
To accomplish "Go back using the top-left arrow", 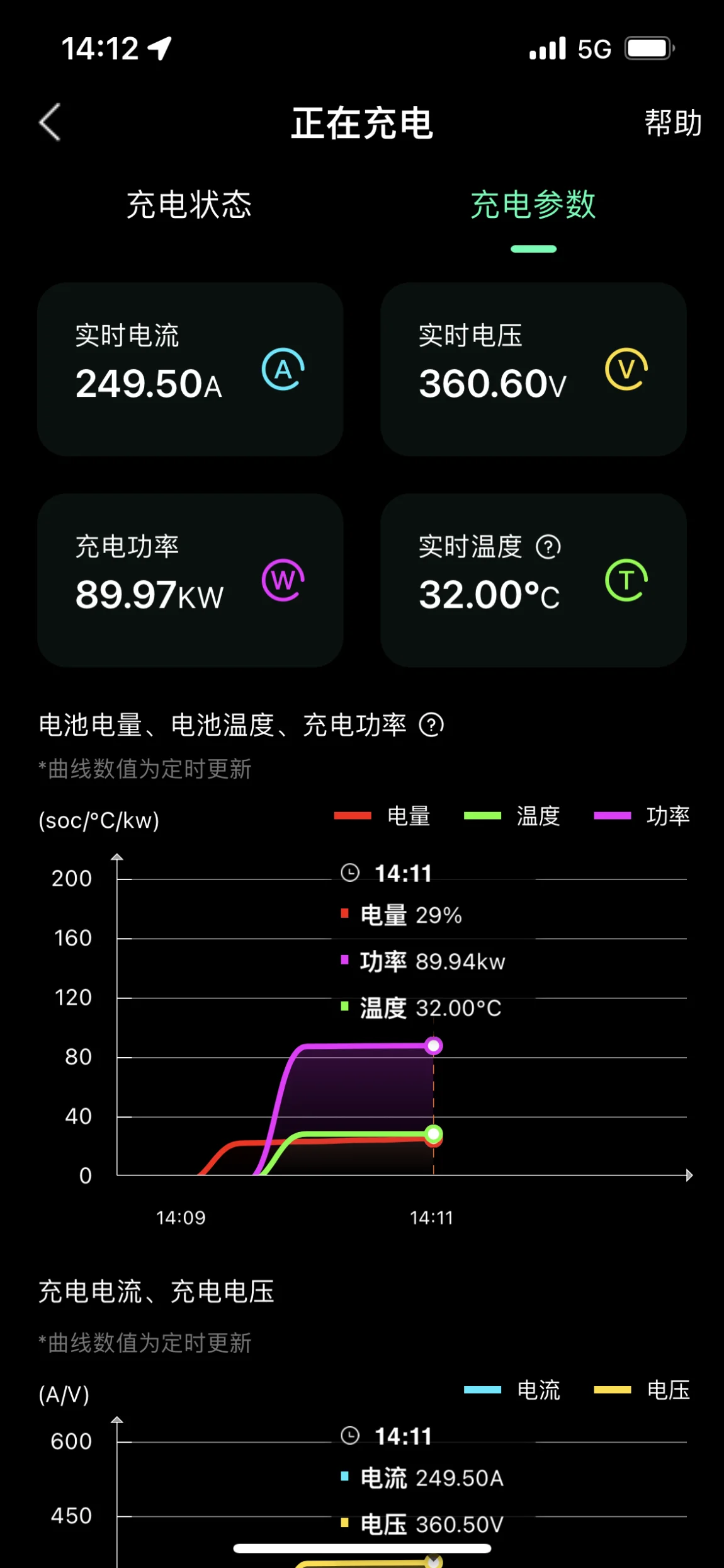I will [x=50, y=122].
